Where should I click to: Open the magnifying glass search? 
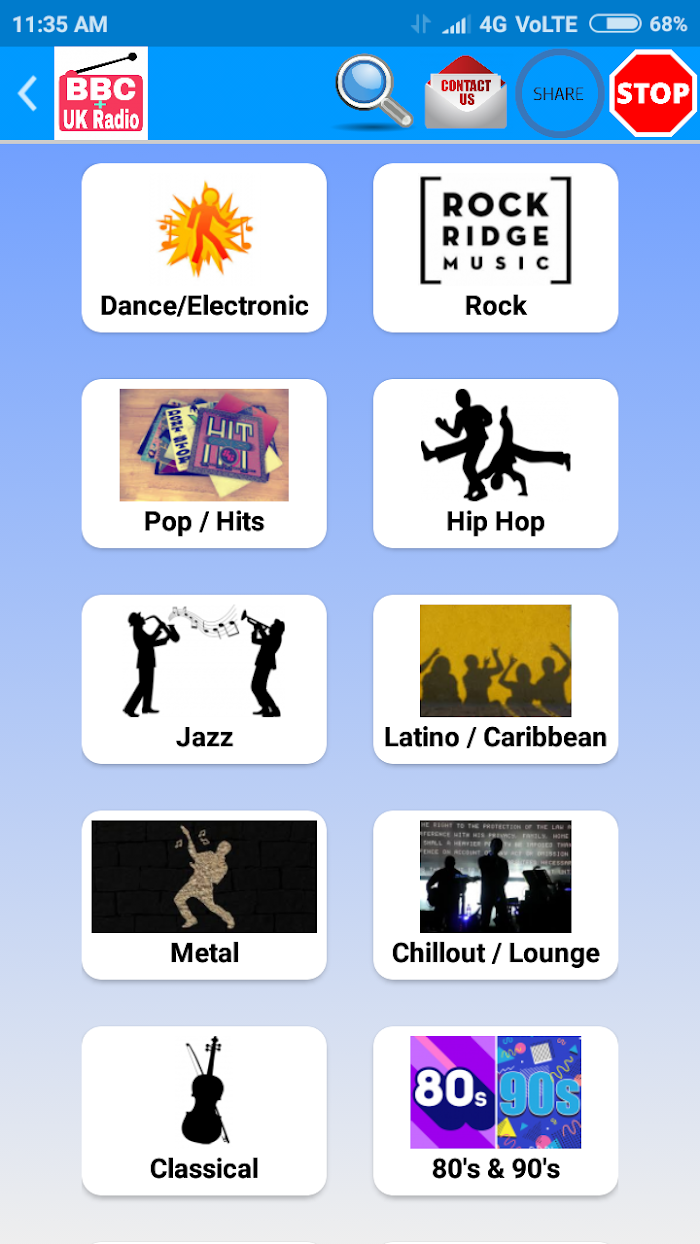coord(373,93)
